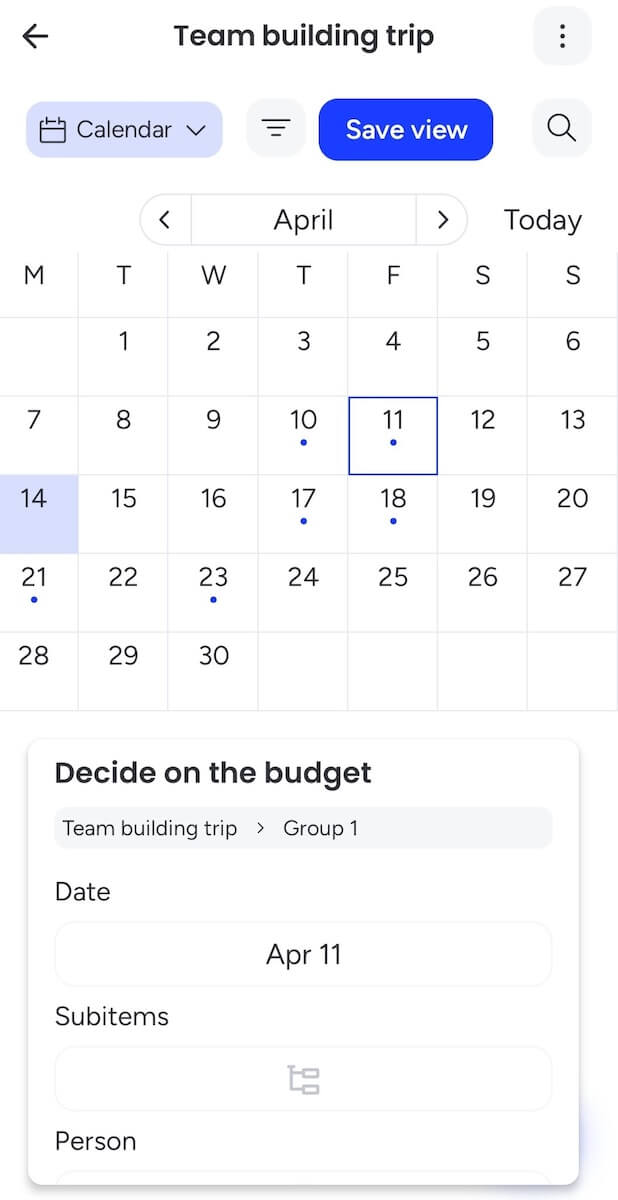Go to the next month
Image resolution: width=618 pixels, height=1200 pixels.
point(442,220)
